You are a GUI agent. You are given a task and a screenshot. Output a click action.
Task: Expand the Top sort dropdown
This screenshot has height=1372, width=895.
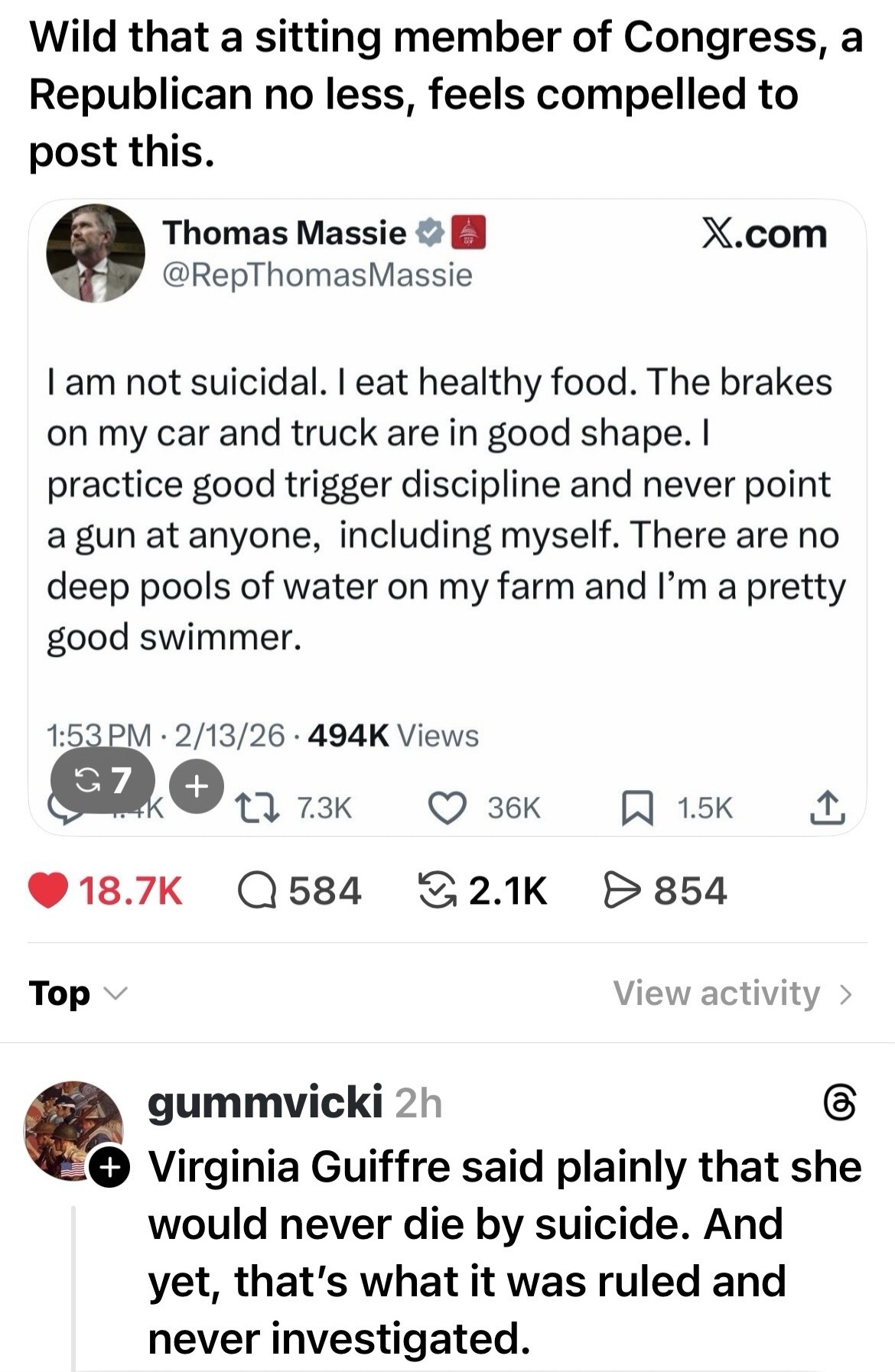pyautogui.click(x=78, y=993)
